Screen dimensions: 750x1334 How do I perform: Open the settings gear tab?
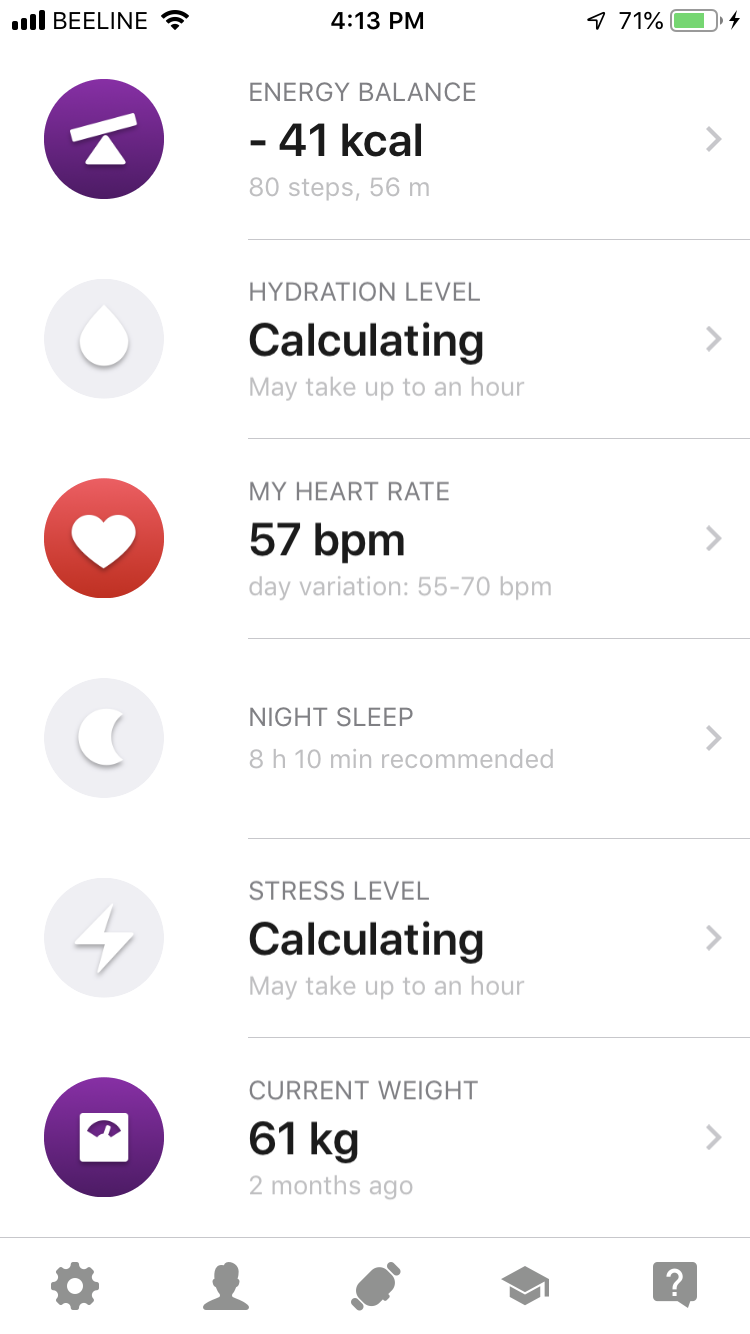click(x=75, y=1286)
